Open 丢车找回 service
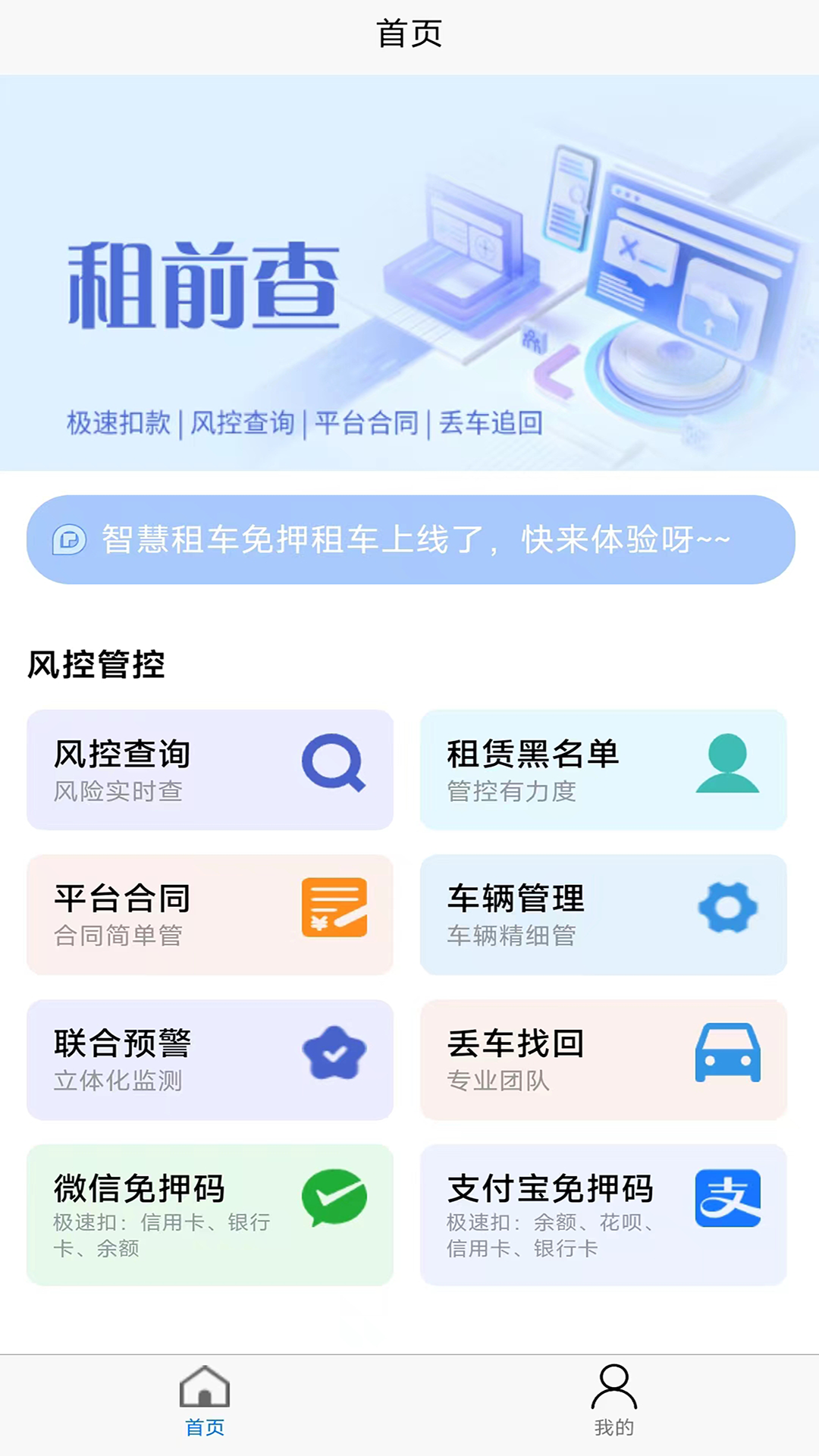The image size is (819, 1456). click(x=604, y=1059)
